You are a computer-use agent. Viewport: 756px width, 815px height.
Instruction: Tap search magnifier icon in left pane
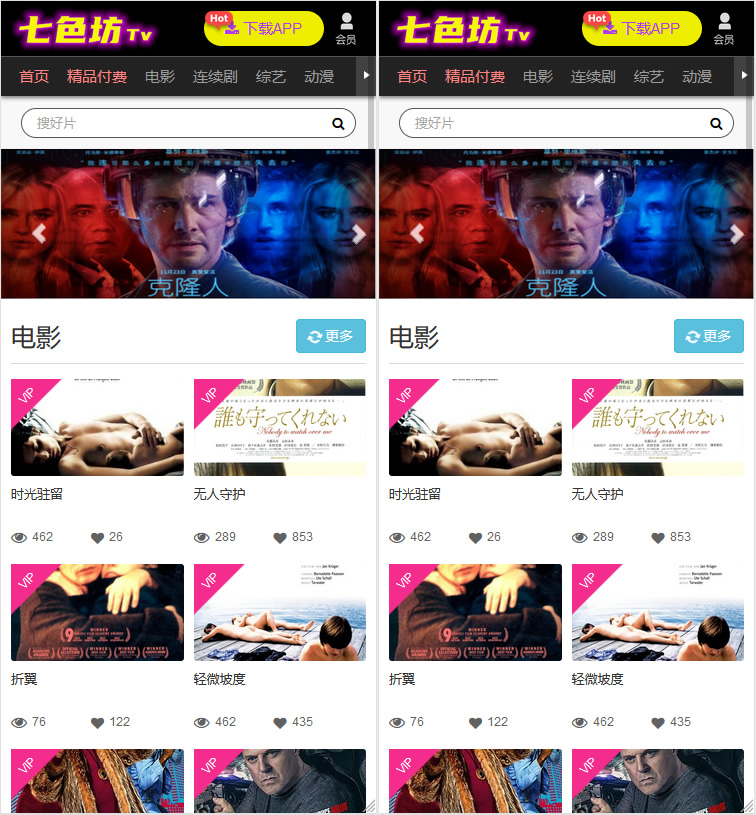[338, 124]
